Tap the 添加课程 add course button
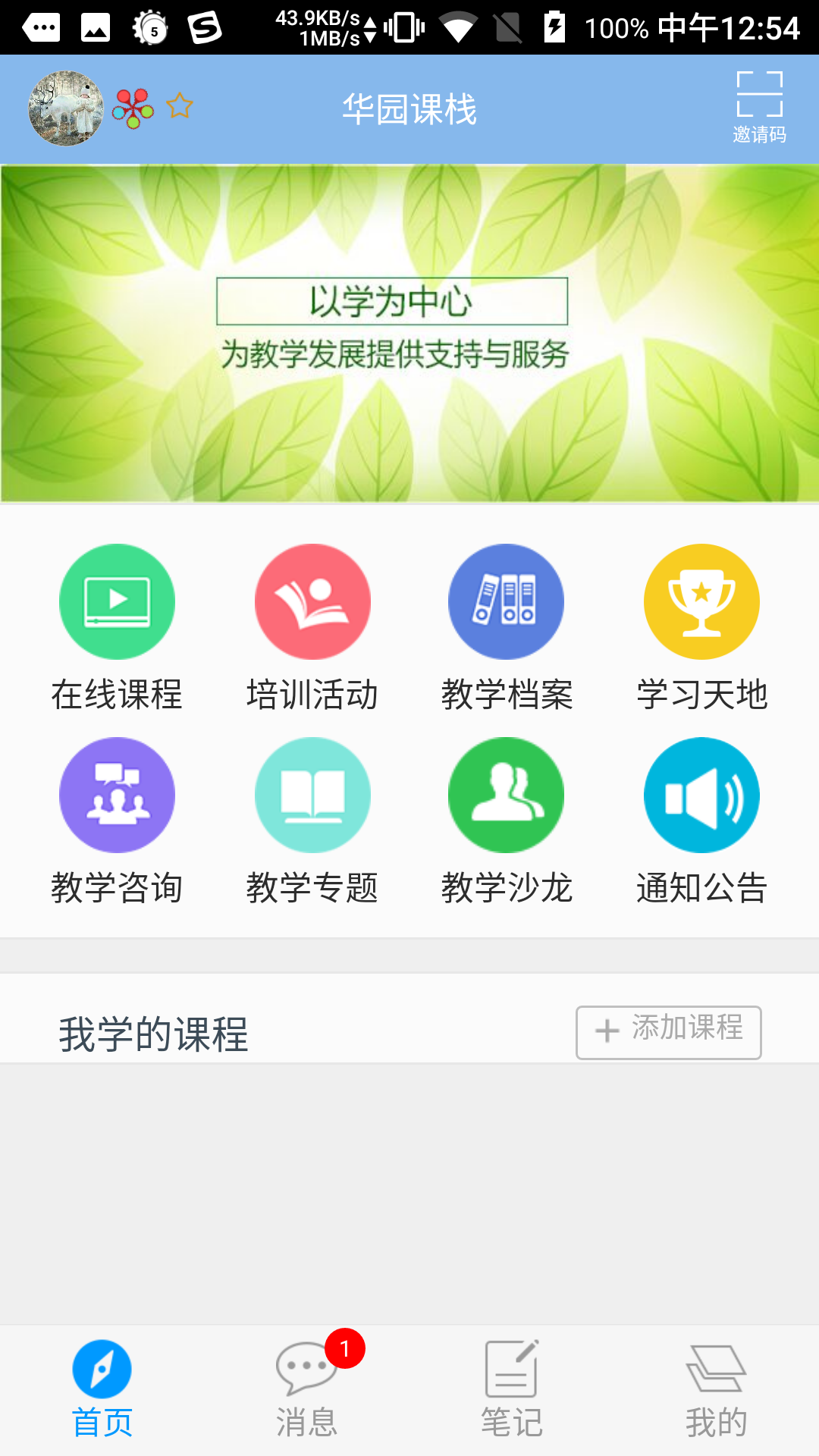The image size is (819, 1456). click(x=668, y=1031)
